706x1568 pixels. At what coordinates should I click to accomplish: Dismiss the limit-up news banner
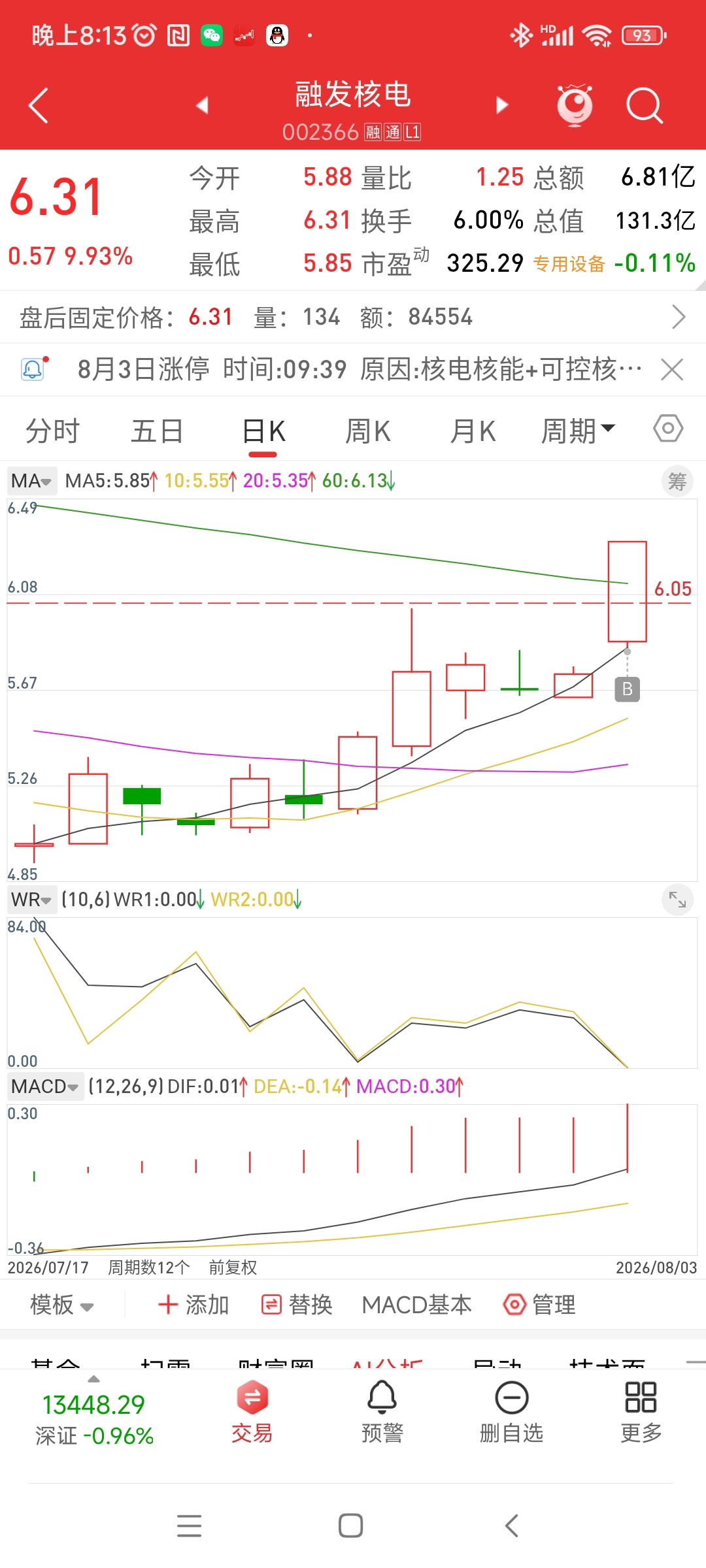pos(672,370)
